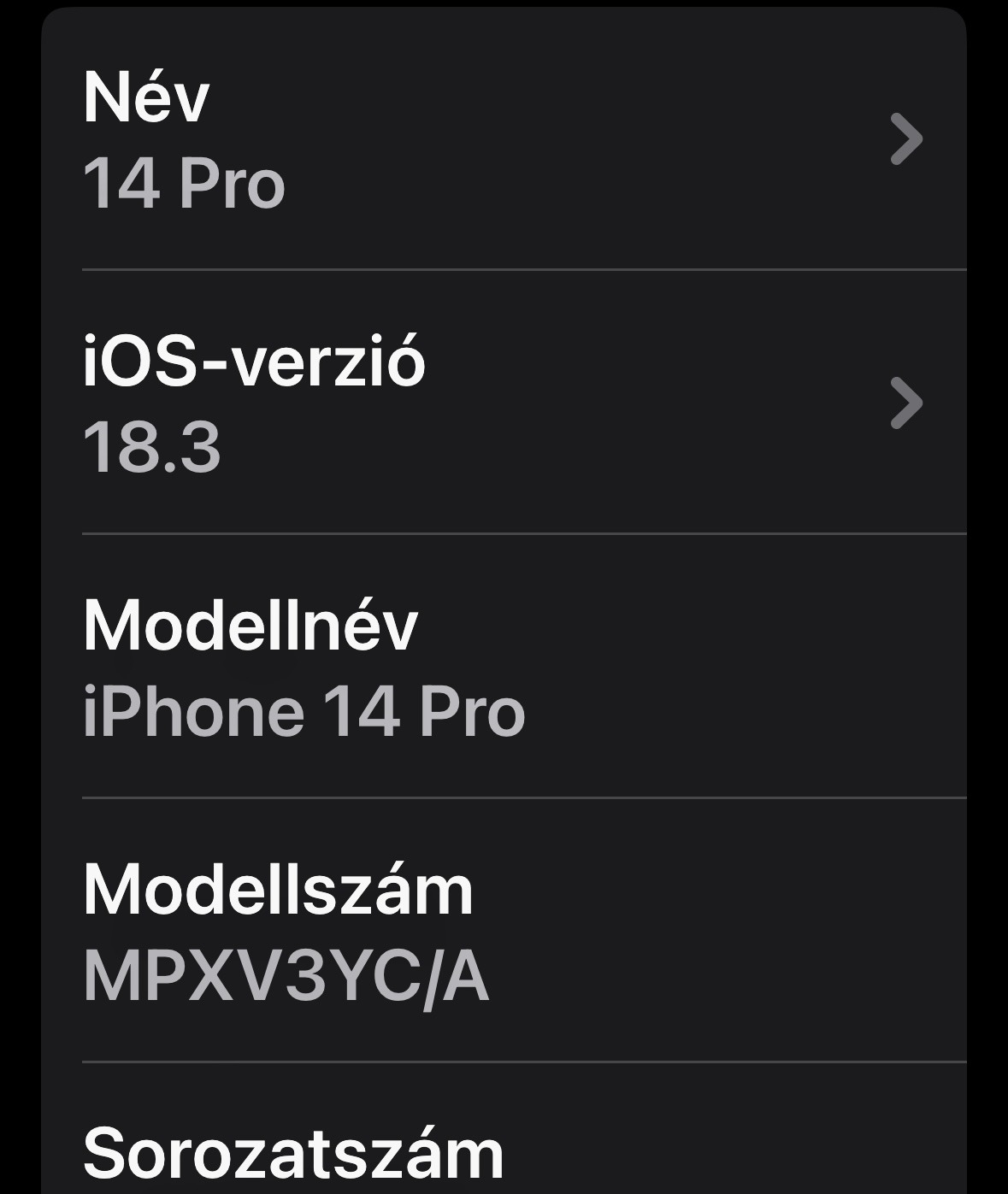This screenshot has height=1194, width=1008.
Task: Open the iOS-verzió 18.3 row
Action: tap(503, 403)
